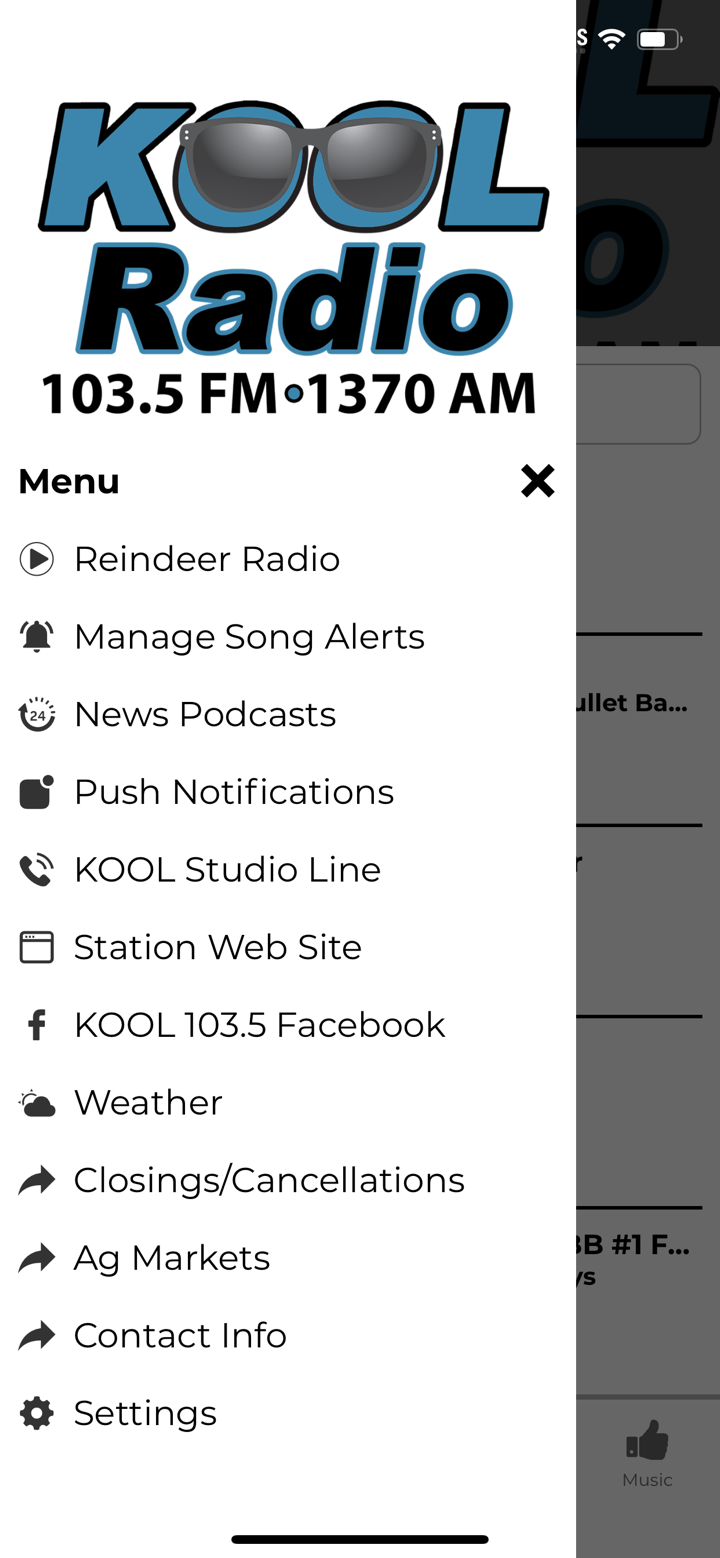Tap the bell icon for song alerts

click(x=36, y=636)
